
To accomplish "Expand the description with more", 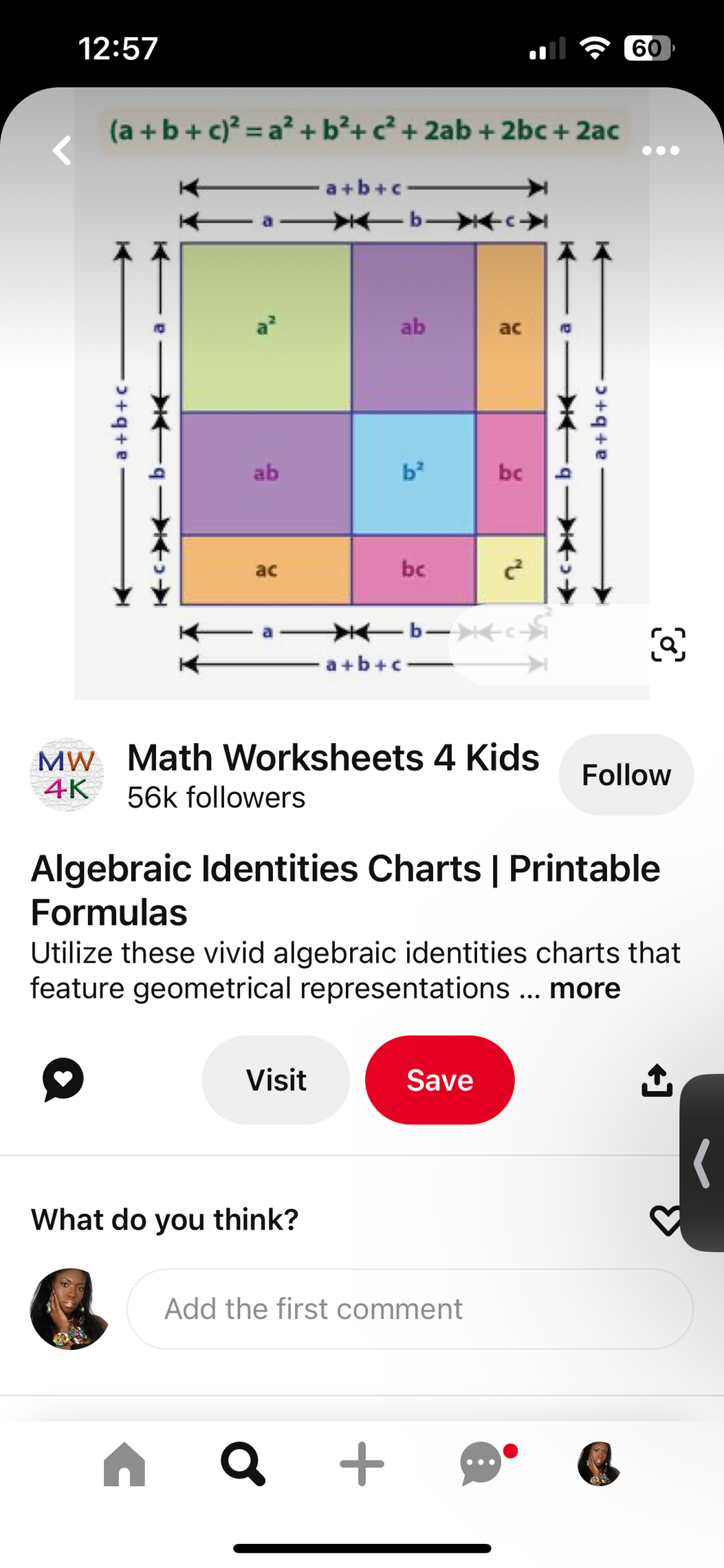I will (584, 989).
